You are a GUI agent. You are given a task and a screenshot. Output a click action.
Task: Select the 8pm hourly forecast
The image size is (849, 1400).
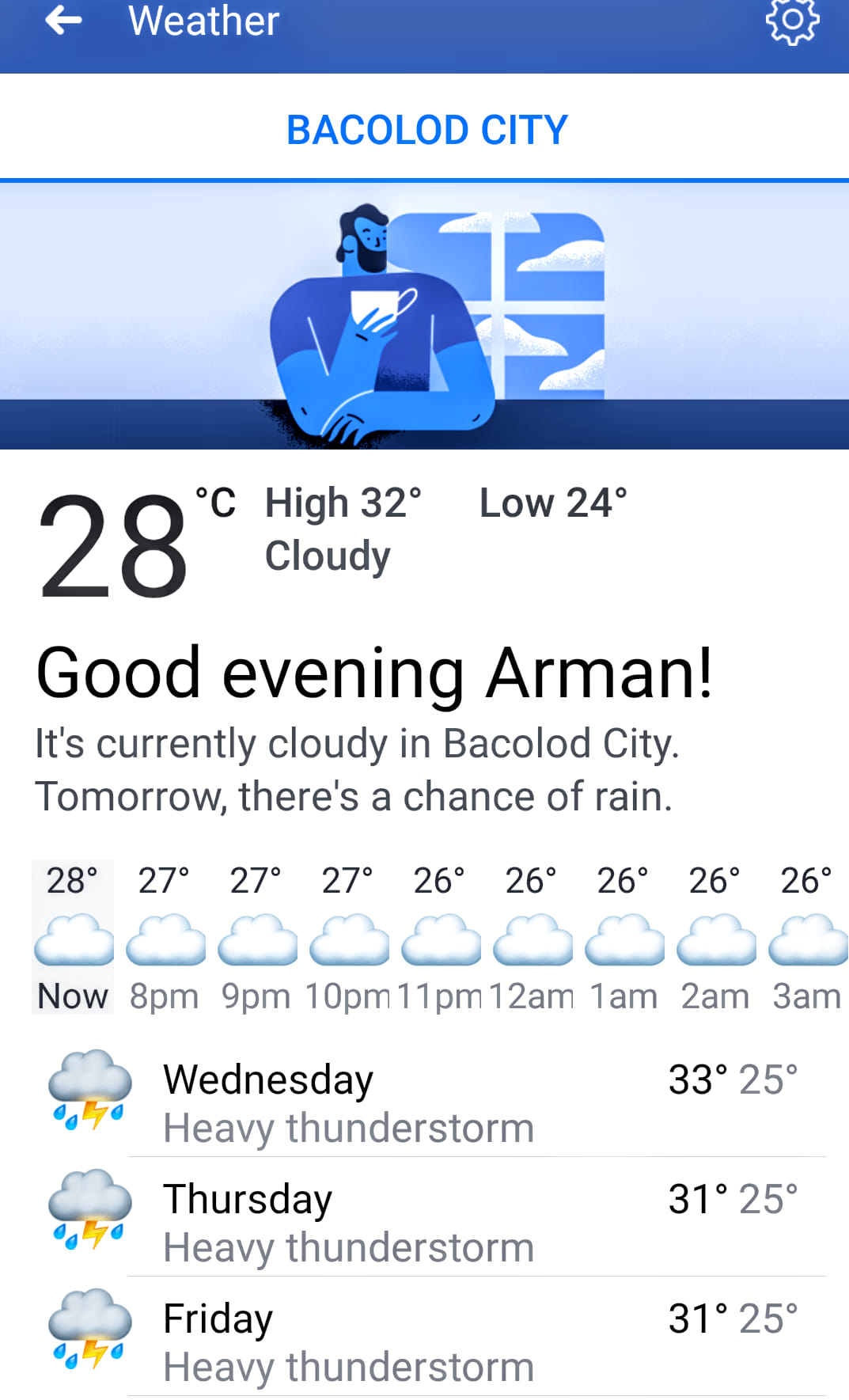pos(165,937)
